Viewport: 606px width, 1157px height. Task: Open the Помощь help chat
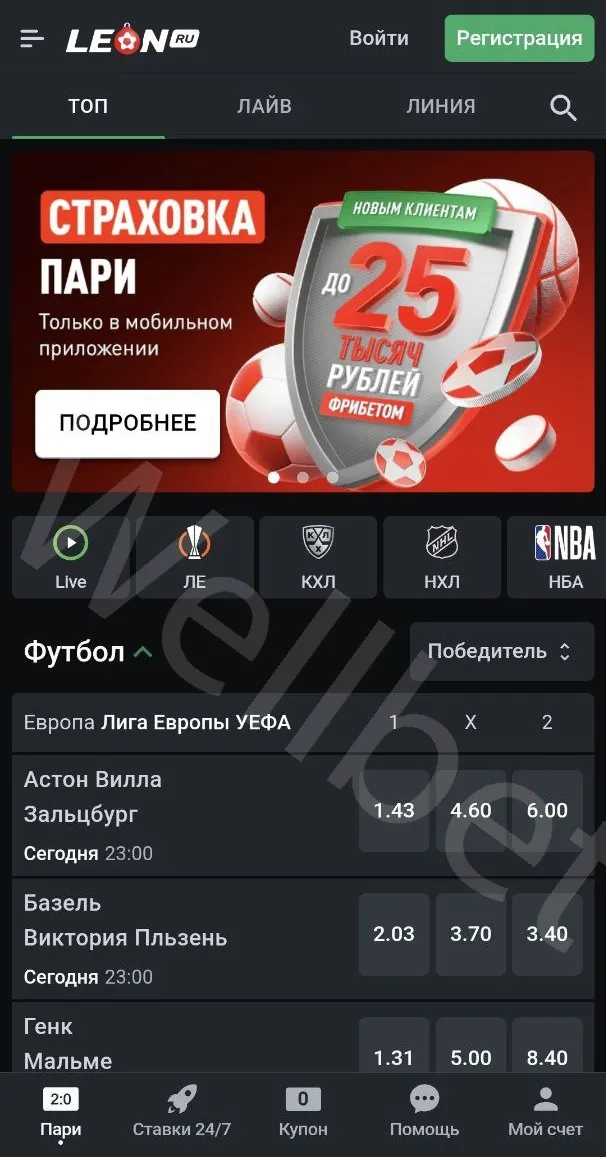coord(424,1112)
